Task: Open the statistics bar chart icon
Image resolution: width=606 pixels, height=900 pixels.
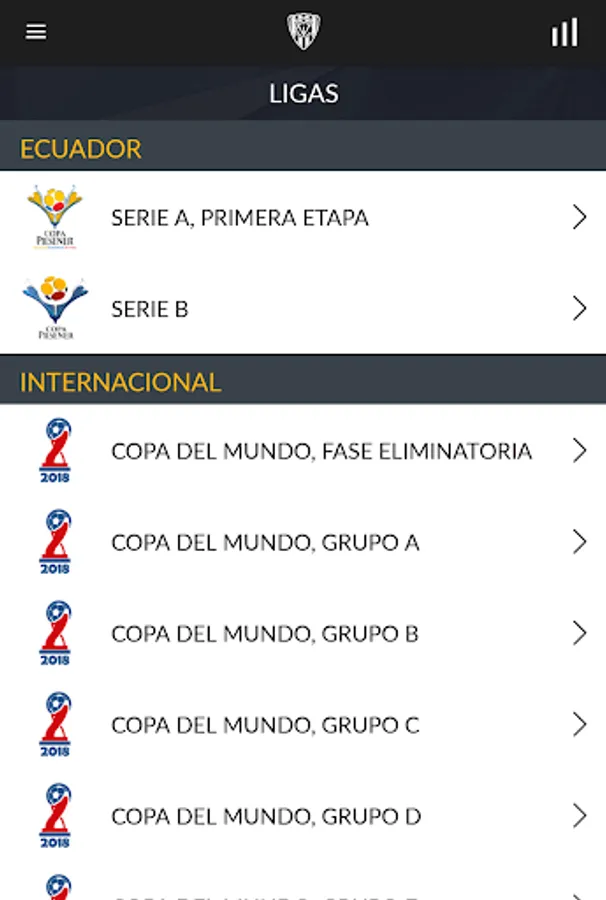Action: click(x=564, y=32)
